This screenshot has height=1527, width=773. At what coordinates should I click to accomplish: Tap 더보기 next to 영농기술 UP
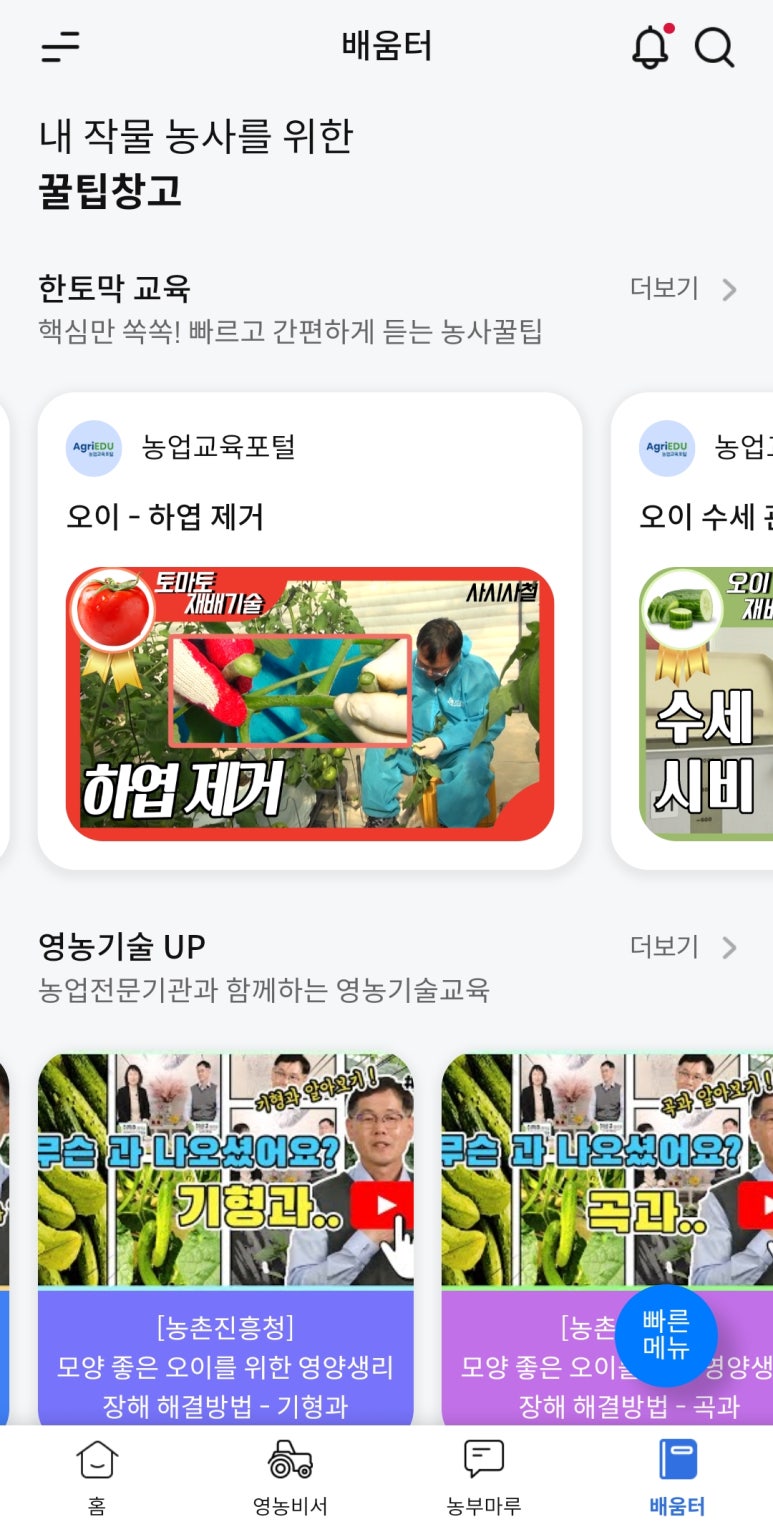click(684, 947)
